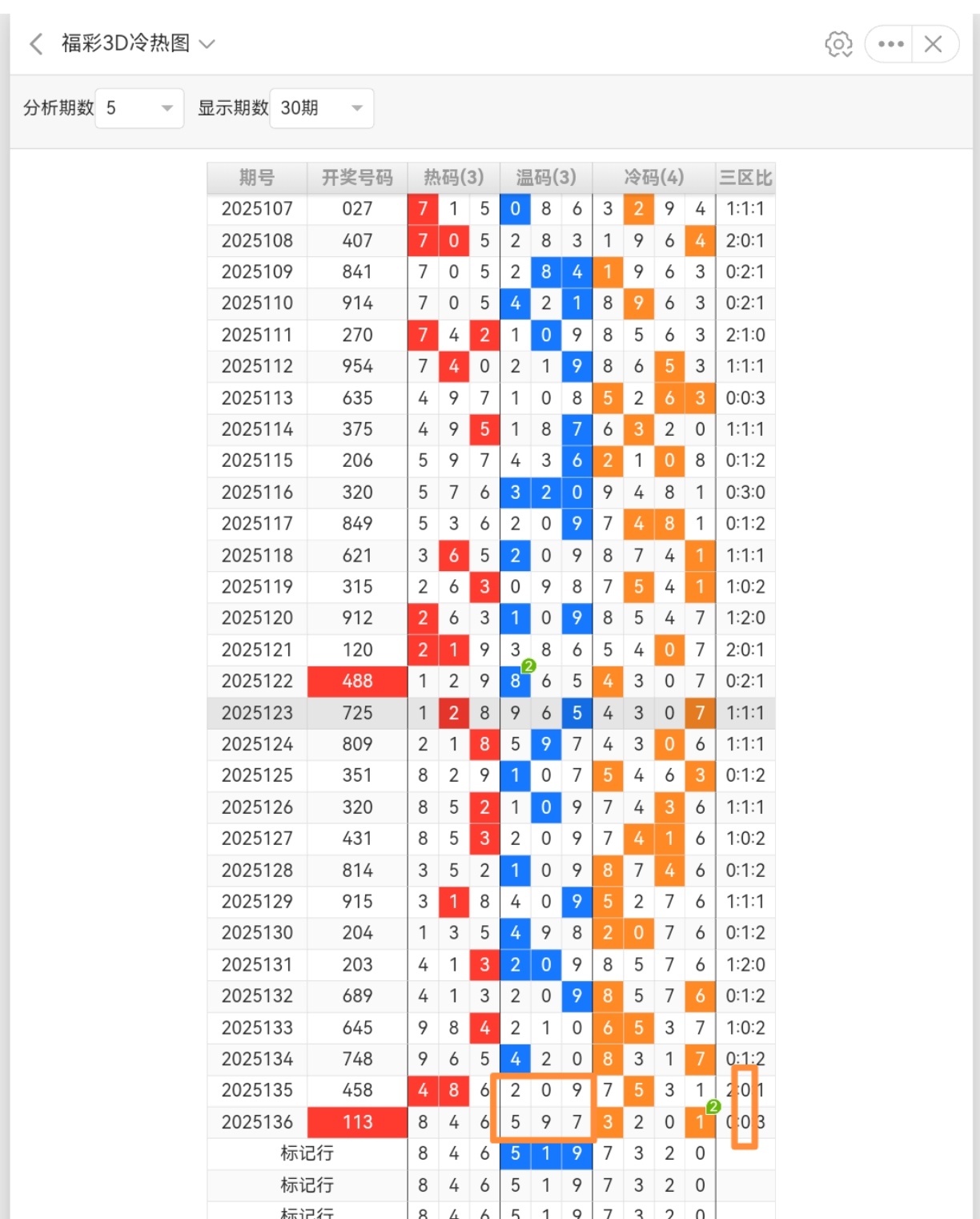Close the mini program
The width and height of the screenshot is (980, 1219).
tap(933, 44)
